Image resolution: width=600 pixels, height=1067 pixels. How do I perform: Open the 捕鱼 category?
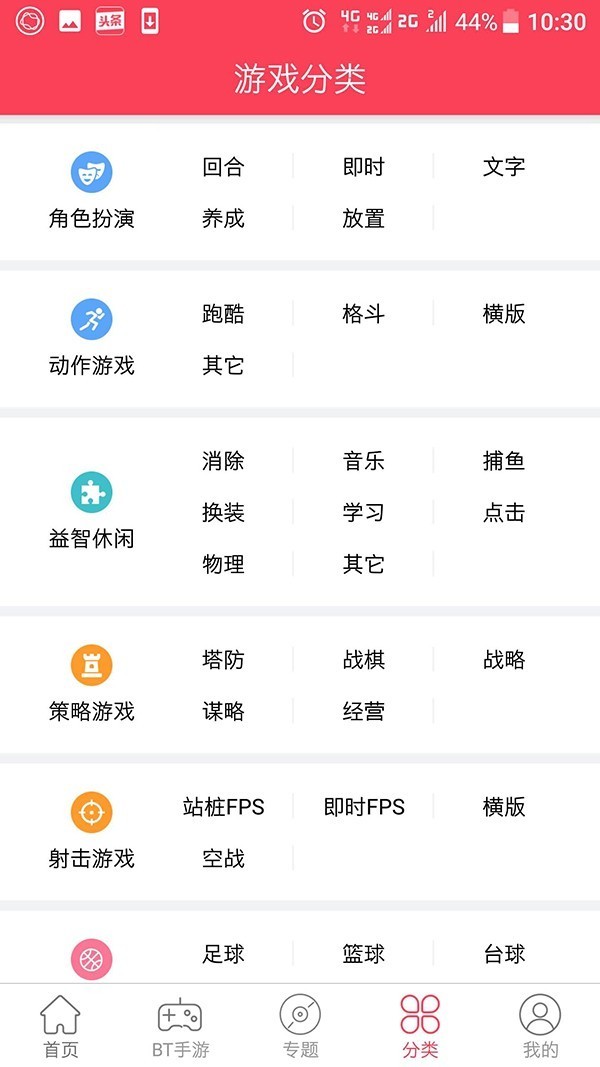pos(503,461)
